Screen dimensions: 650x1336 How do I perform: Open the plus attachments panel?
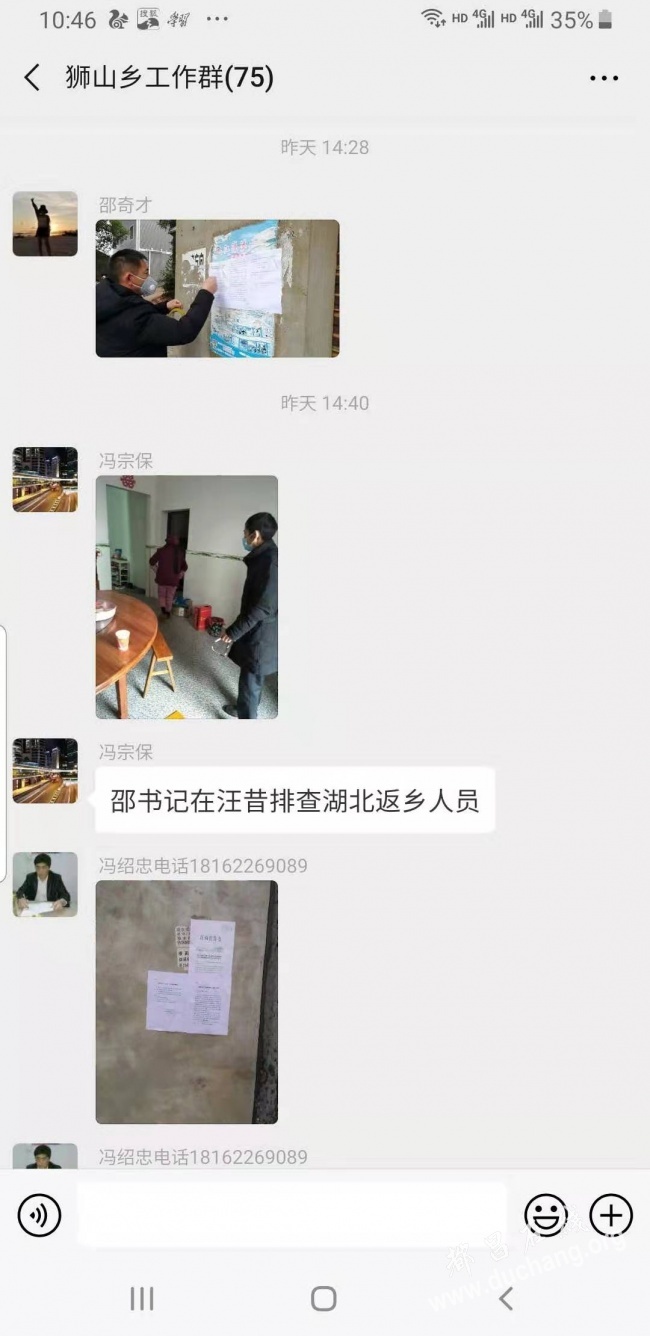pyautogui.click(x=611, y=1216)
